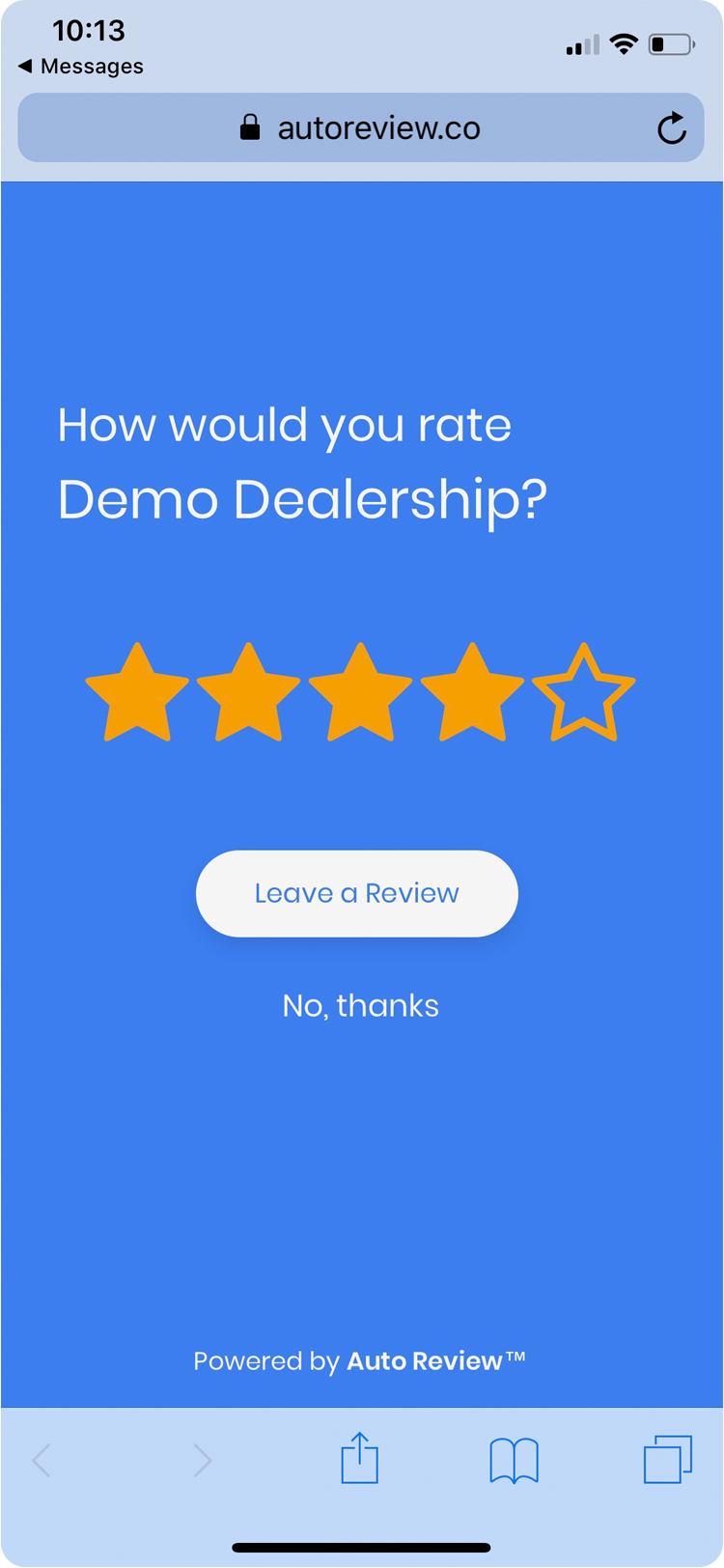Tap the Leave a Review button

[357, 893]
